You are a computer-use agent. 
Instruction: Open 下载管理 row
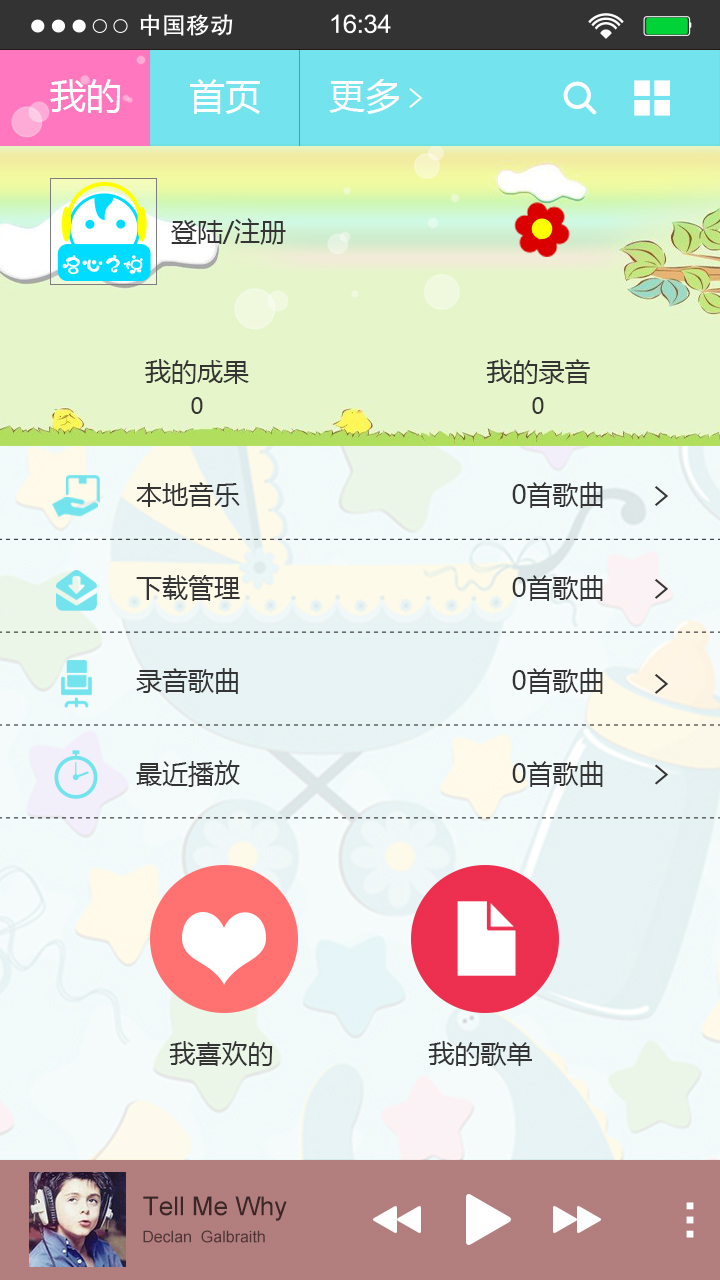point(360,587)
